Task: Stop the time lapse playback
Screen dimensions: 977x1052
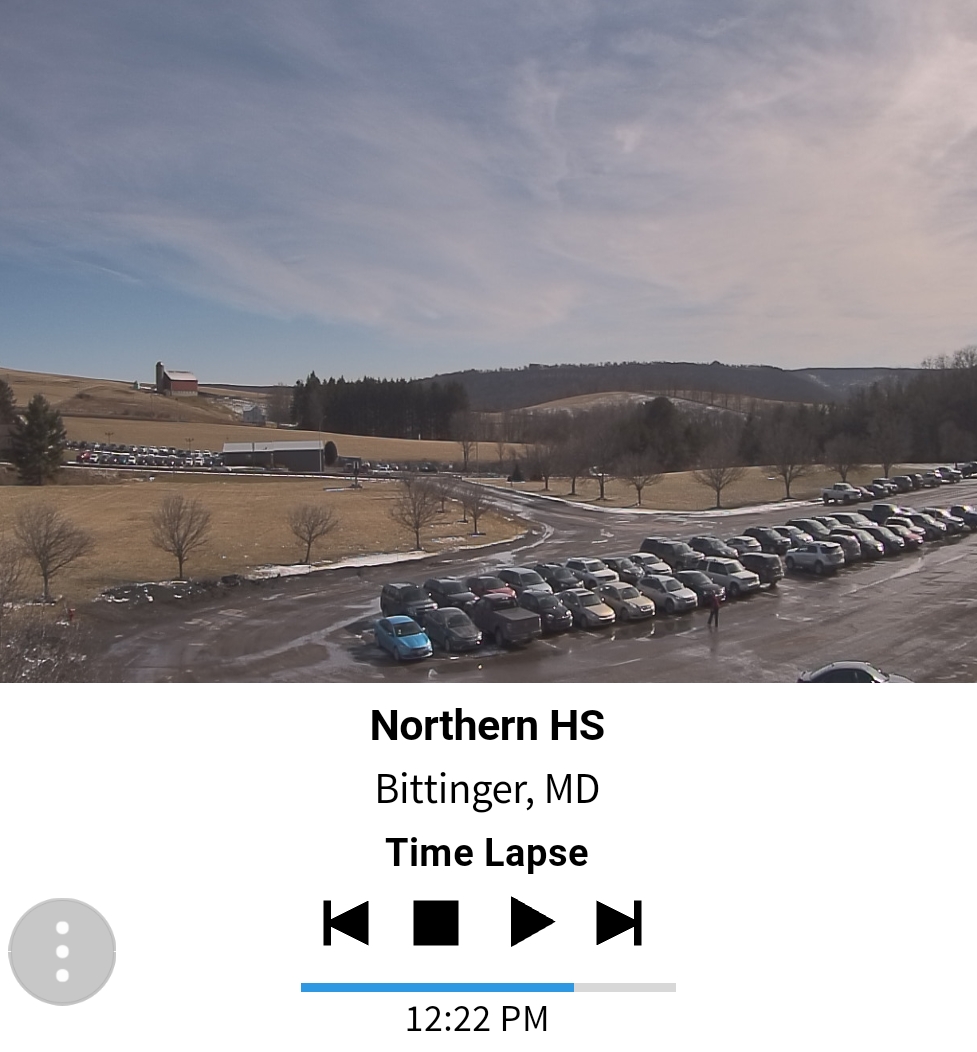Action: click(436, 922)
